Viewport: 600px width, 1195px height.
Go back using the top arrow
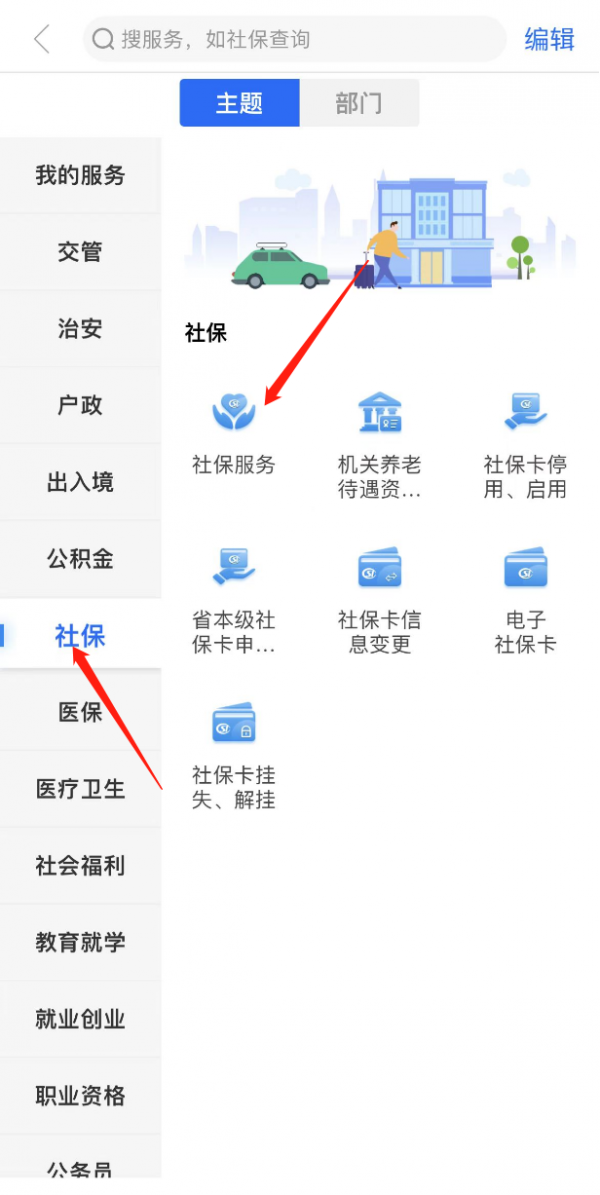pyautogui.click(x=42, y=40)
